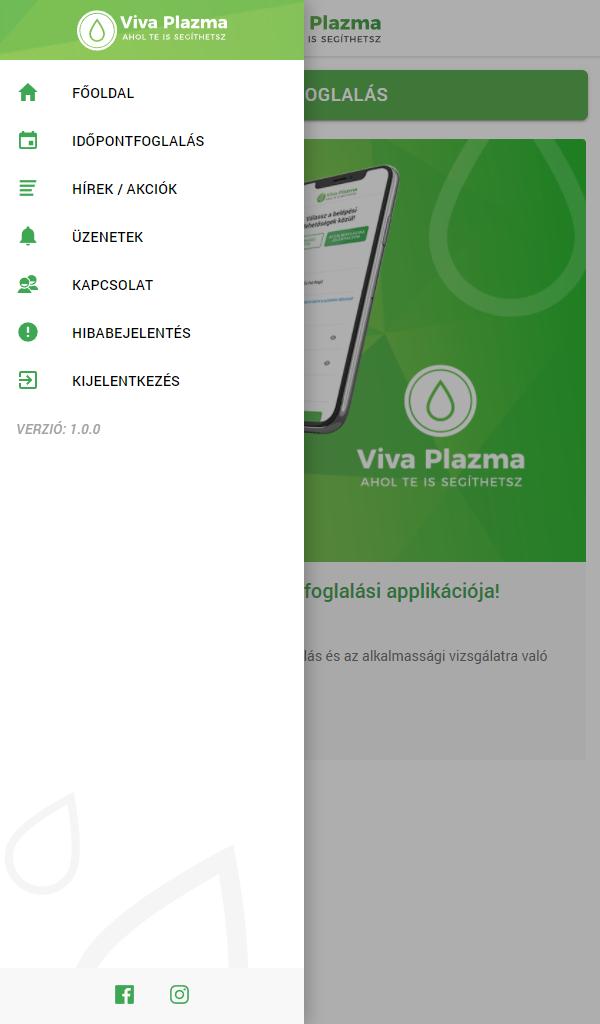Open the Főoldal menu item
The height and width of the screenshot is (1024, 600).
(151, 93)
